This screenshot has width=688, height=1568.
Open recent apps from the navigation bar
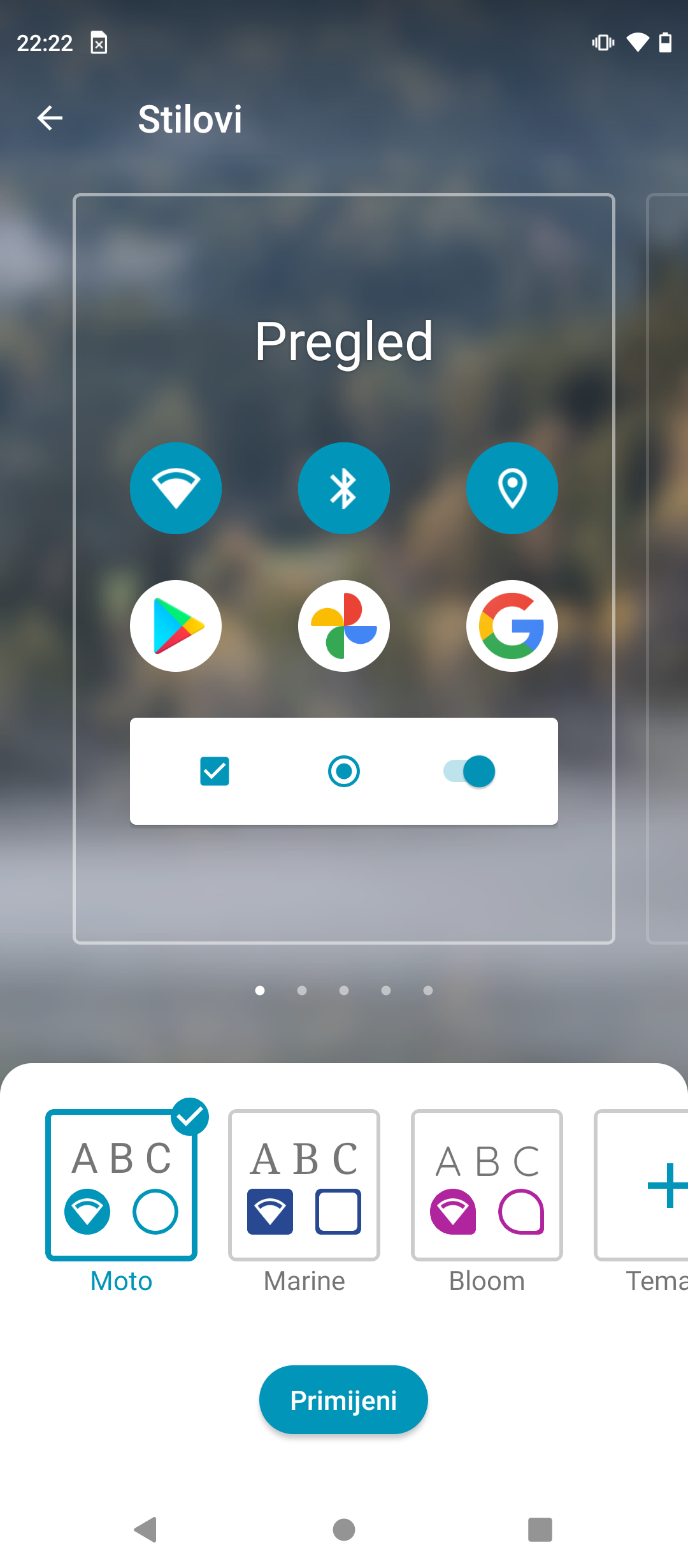pyautogui.click(x=540, y=1530)
